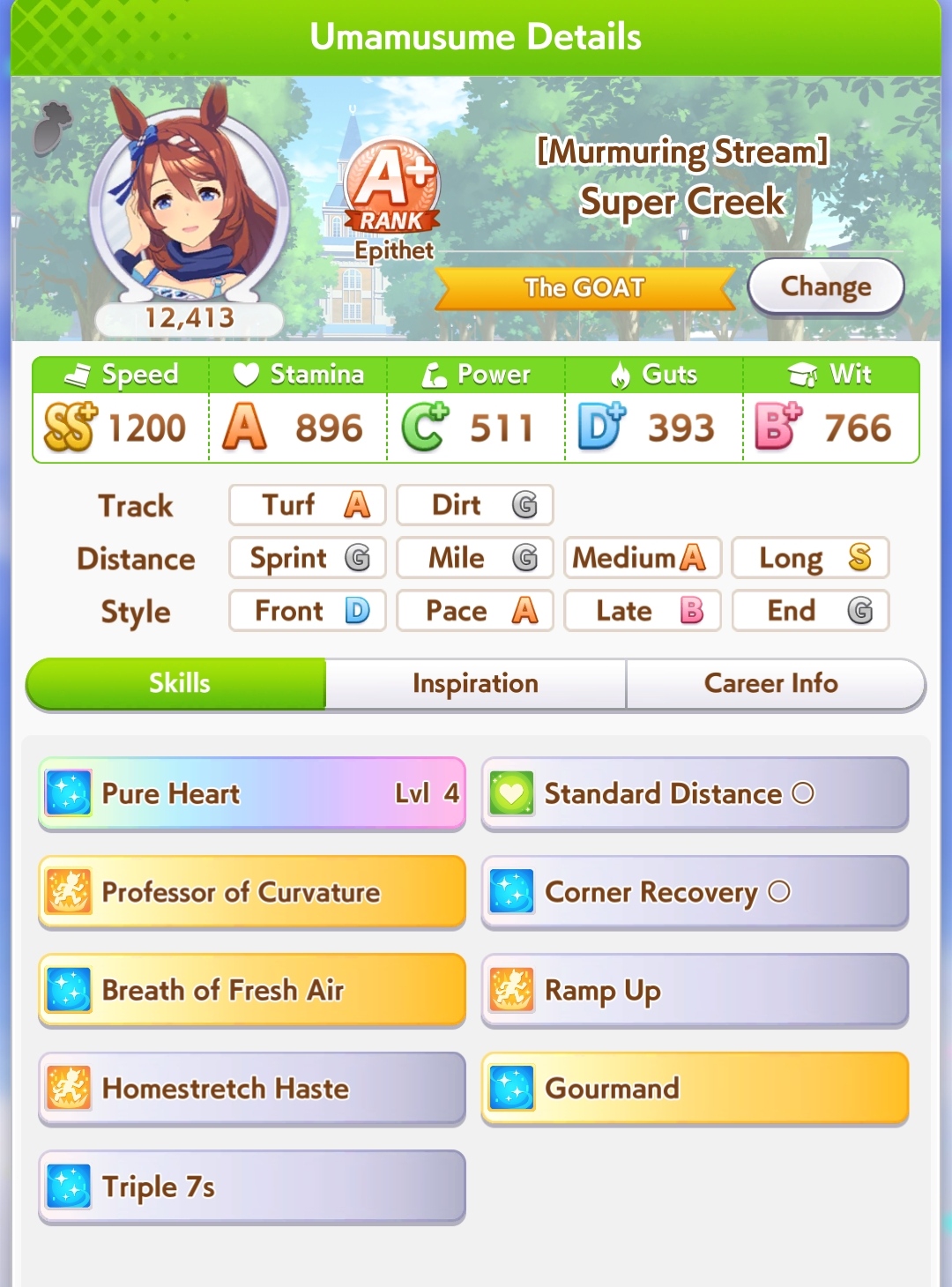Select the Skills tab
Image resolution: width=952 pixels, height=1287 pixels.
coord(176,683)
